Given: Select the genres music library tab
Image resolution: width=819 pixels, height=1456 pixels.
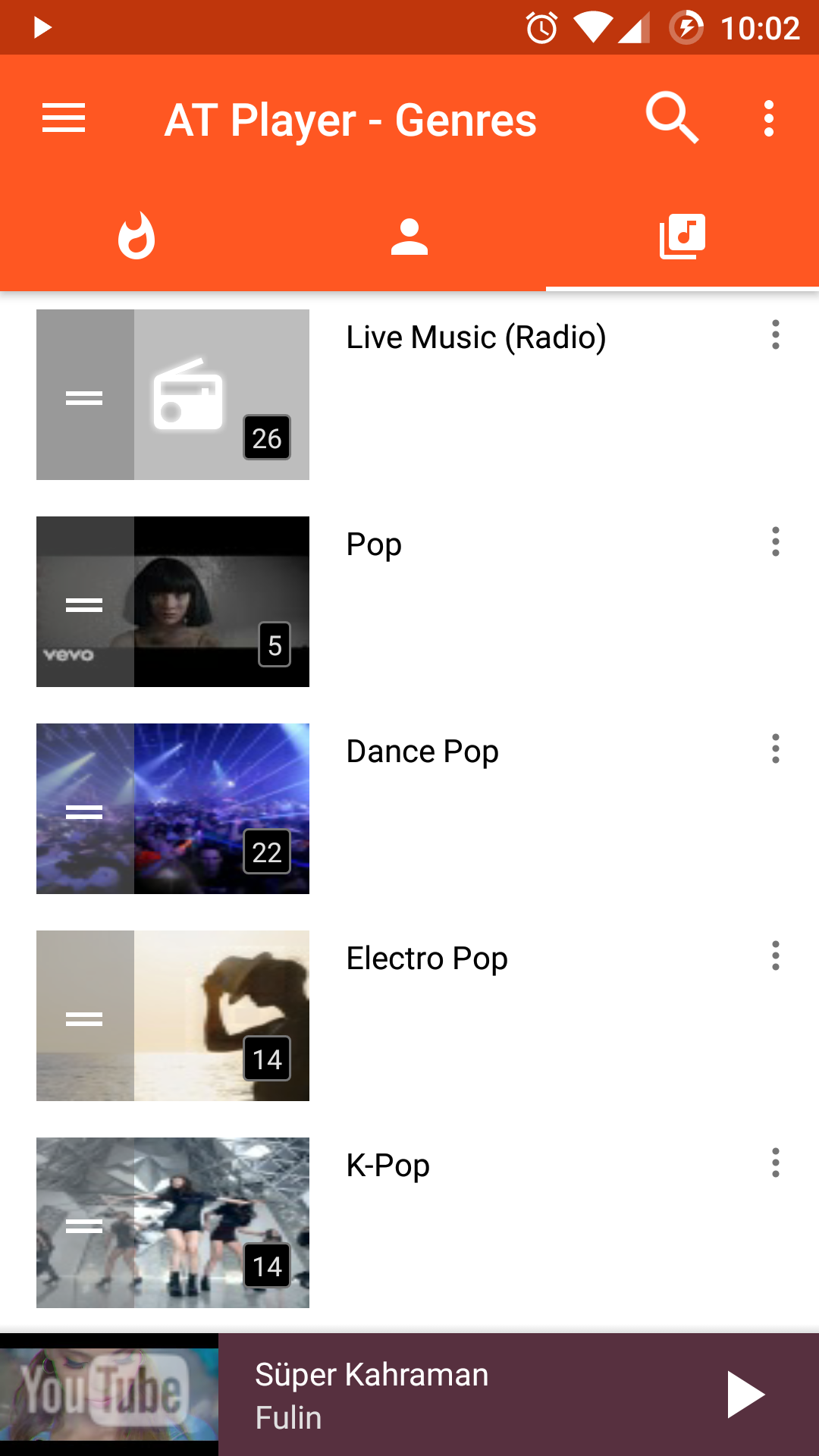Looking at the screenshot, I should 682,237.
